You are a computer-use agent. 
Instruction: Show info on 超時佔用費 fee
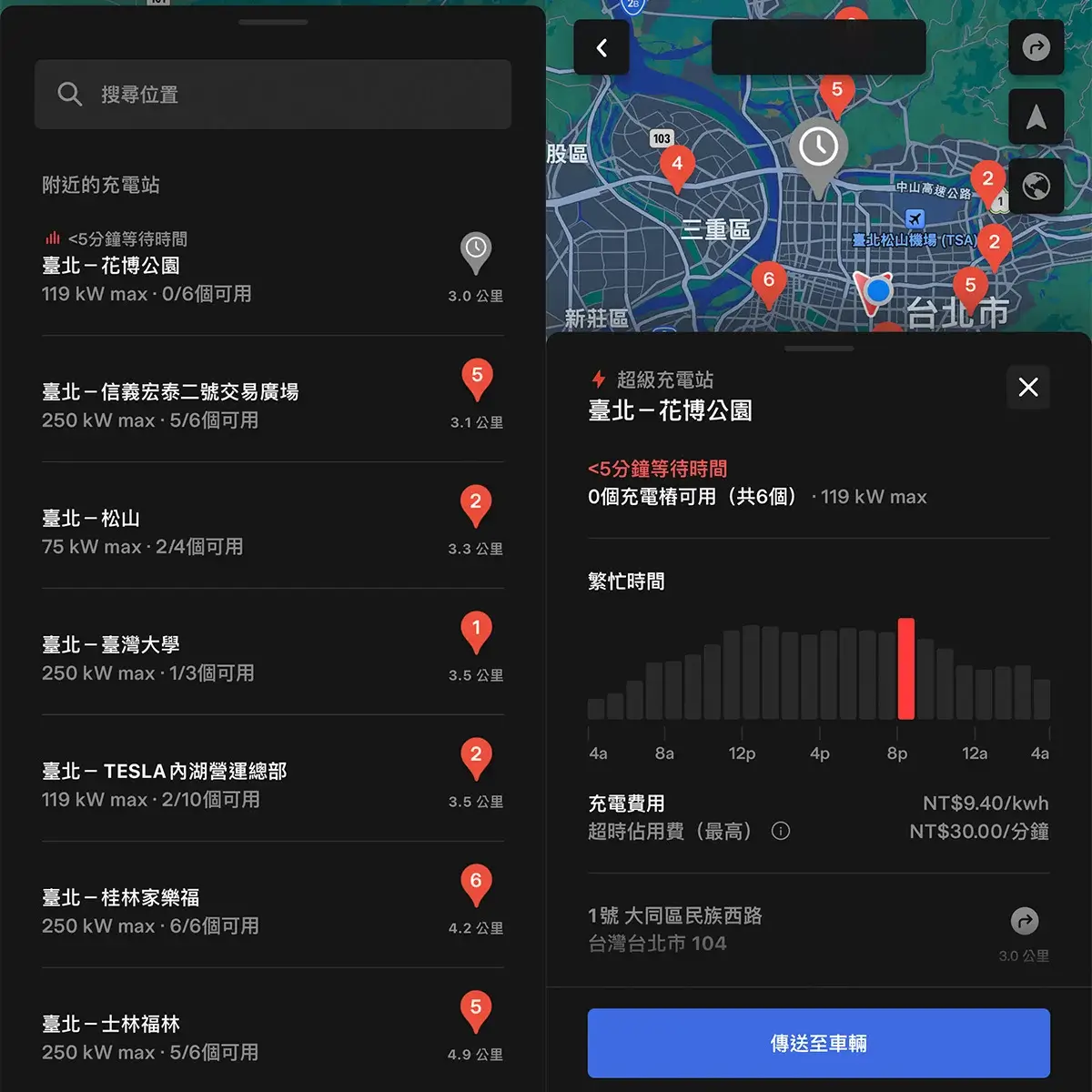click(781, 831)
